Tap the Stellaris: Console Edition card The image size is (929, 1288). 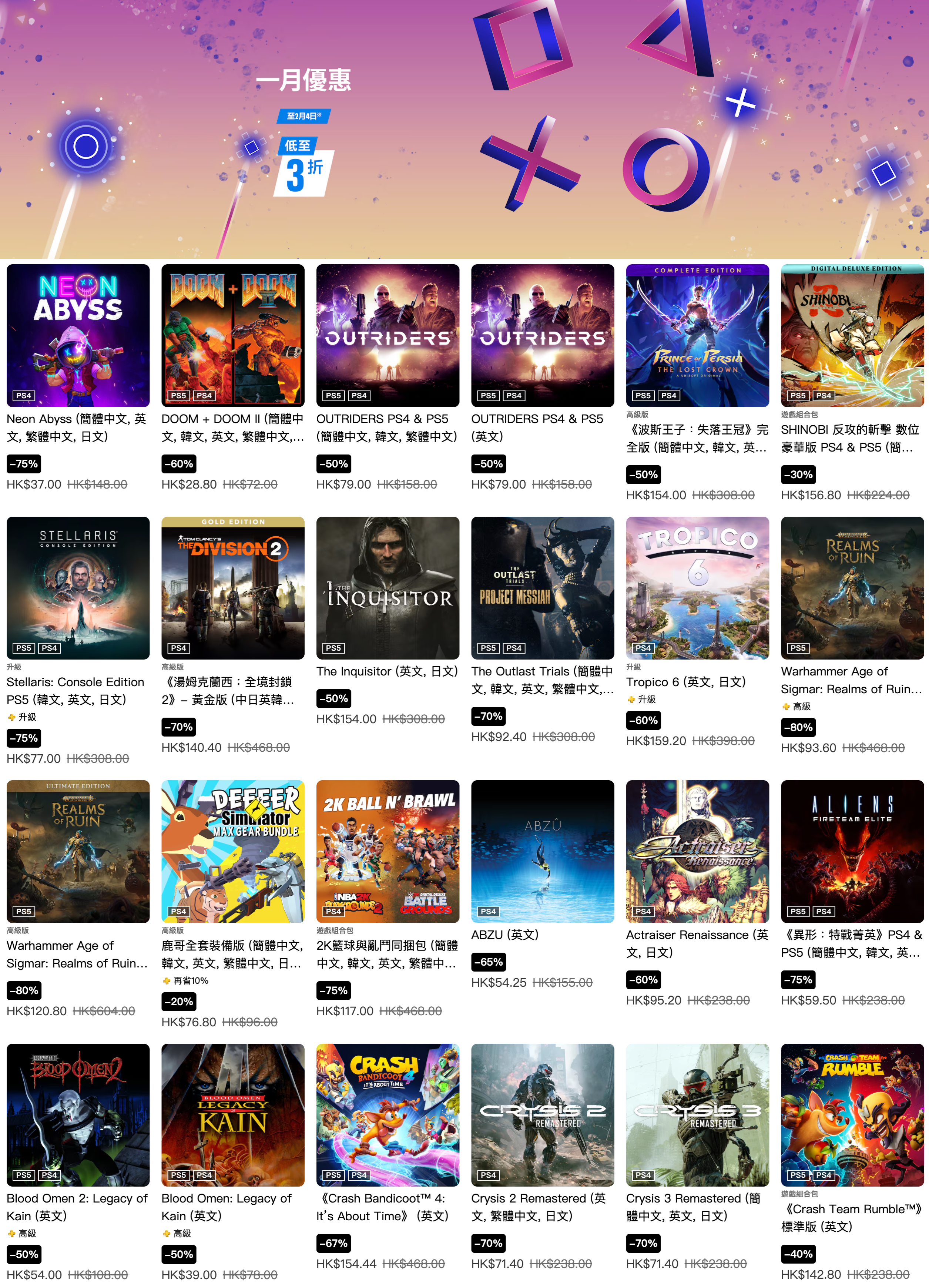78,588
